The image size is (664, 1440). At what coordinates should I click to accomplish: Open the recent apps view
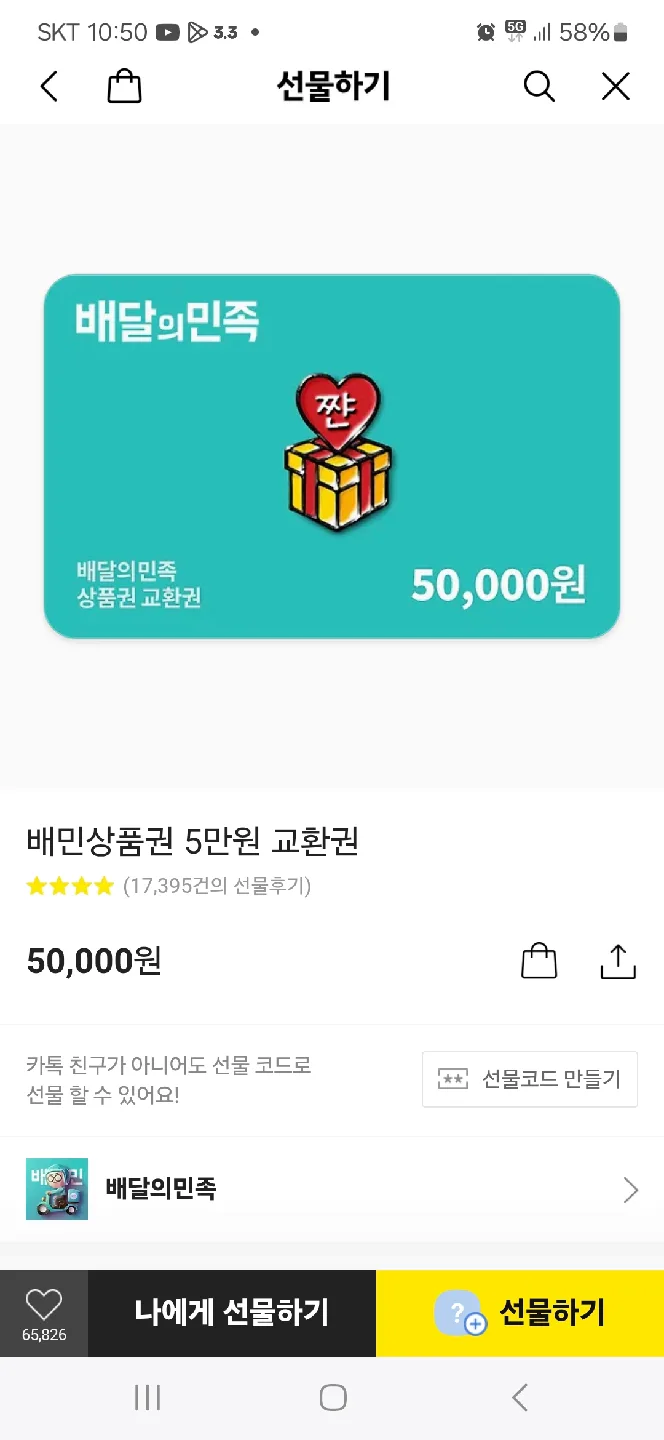click(147, 1397)
